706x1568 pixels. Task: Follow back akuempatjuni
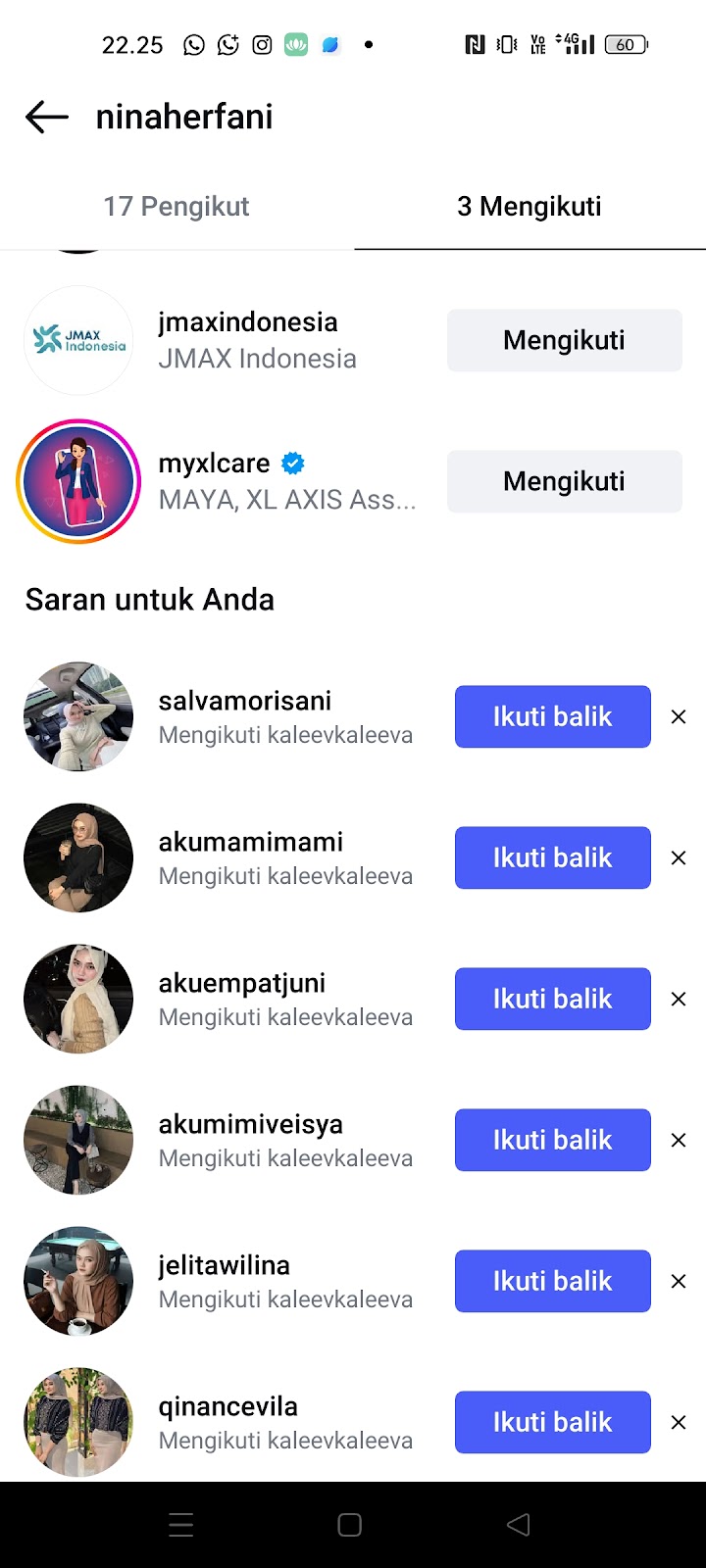[552, 999]
